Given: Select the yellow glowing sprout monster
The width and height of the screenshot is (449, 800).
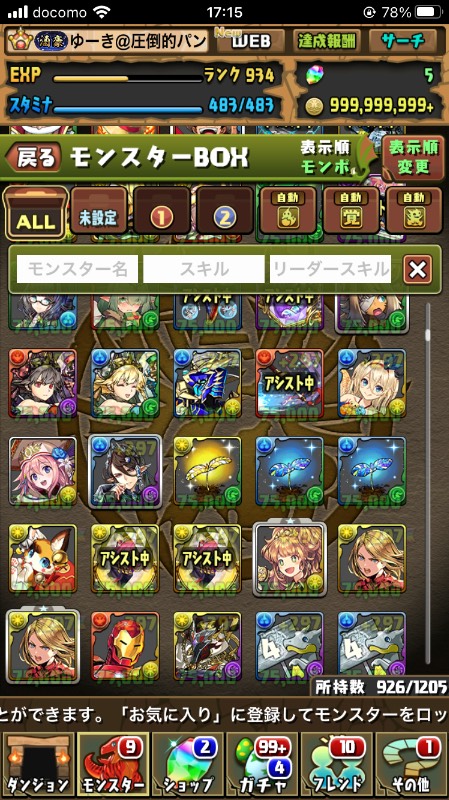Looking at the screenshot, I should (x=208, y=470).
